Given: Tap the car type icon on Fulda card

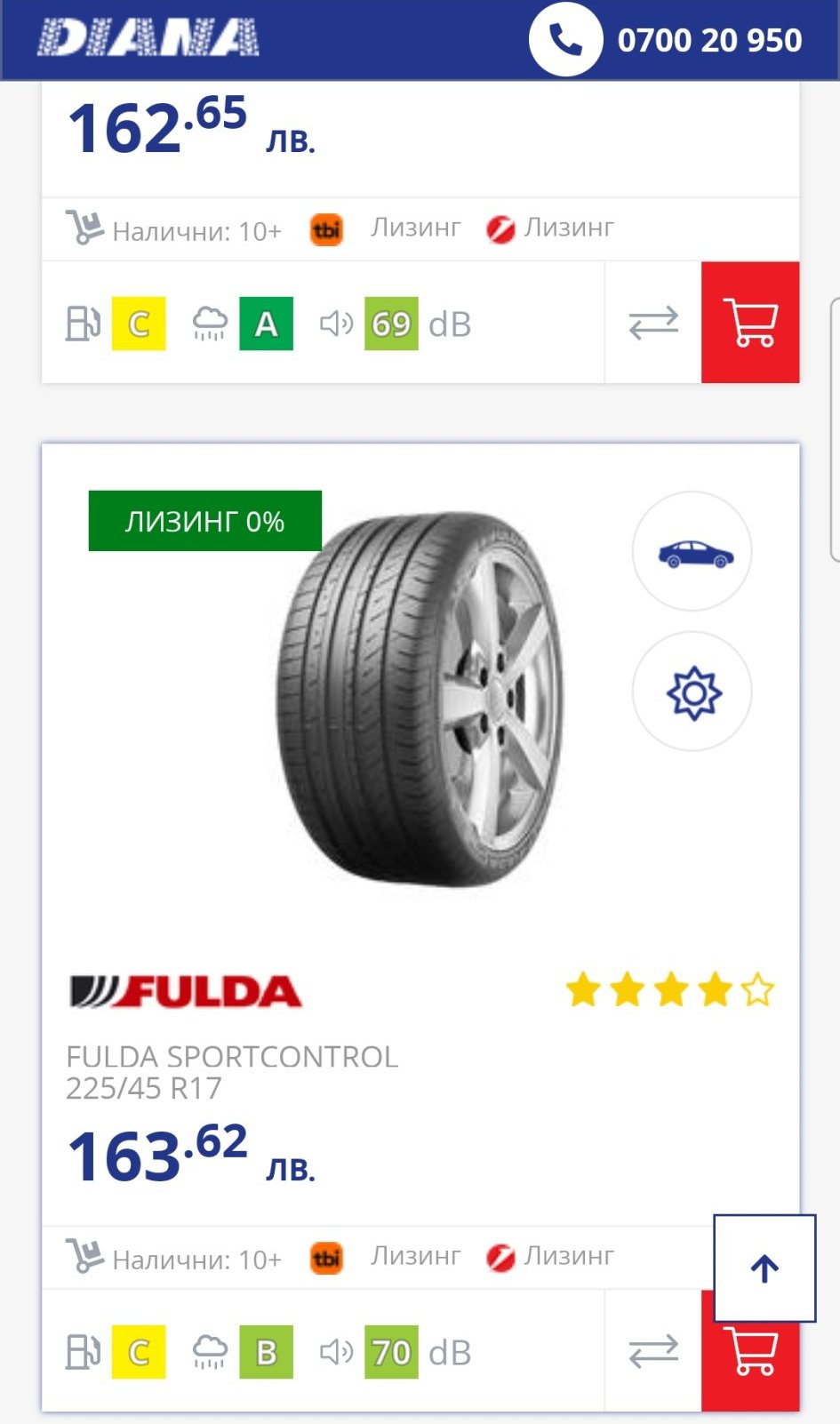Looking at the screenshot, I should tap(692, 552).
